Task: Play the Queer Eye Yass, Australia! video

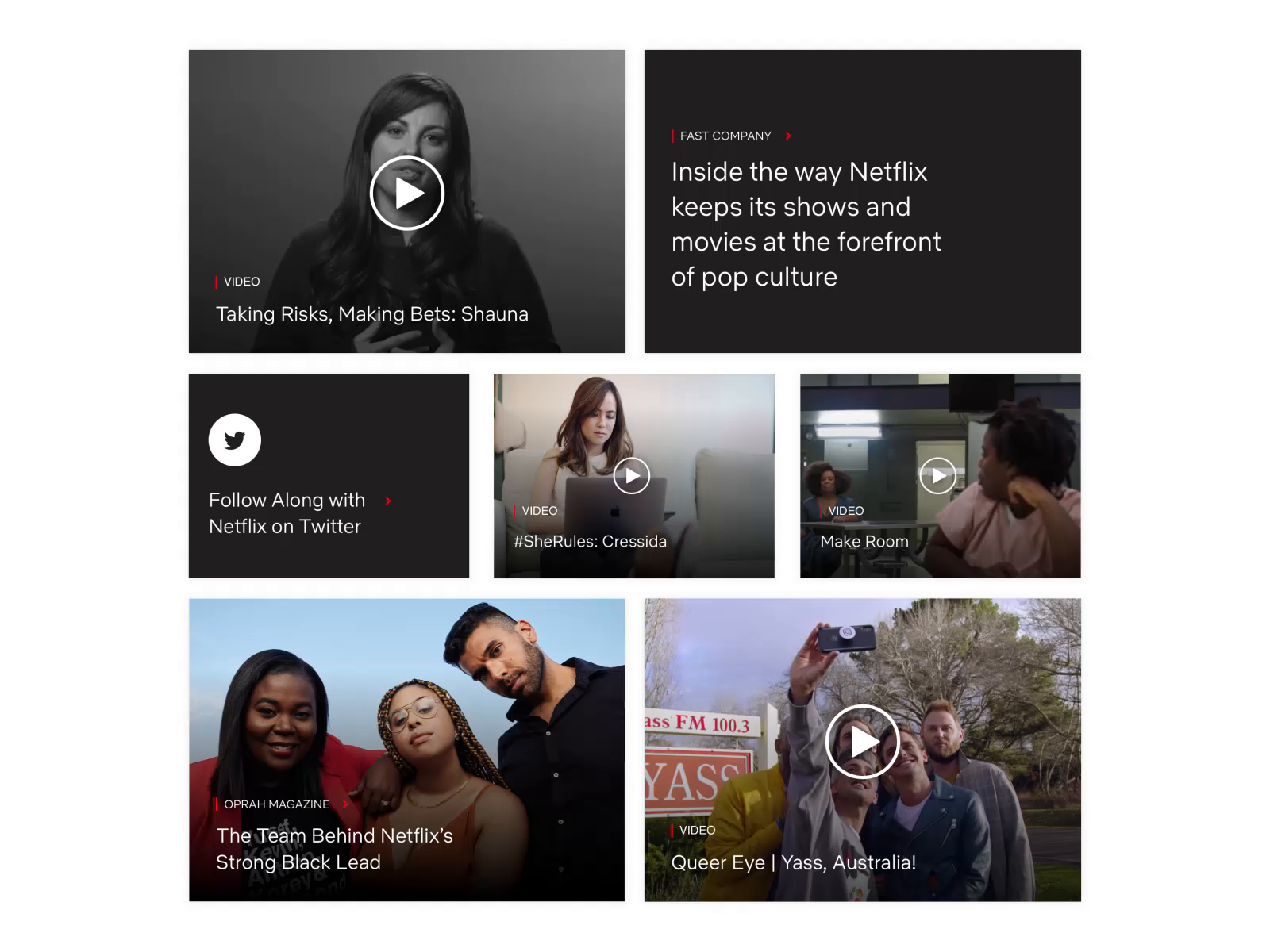Action: tap(863, 742)
